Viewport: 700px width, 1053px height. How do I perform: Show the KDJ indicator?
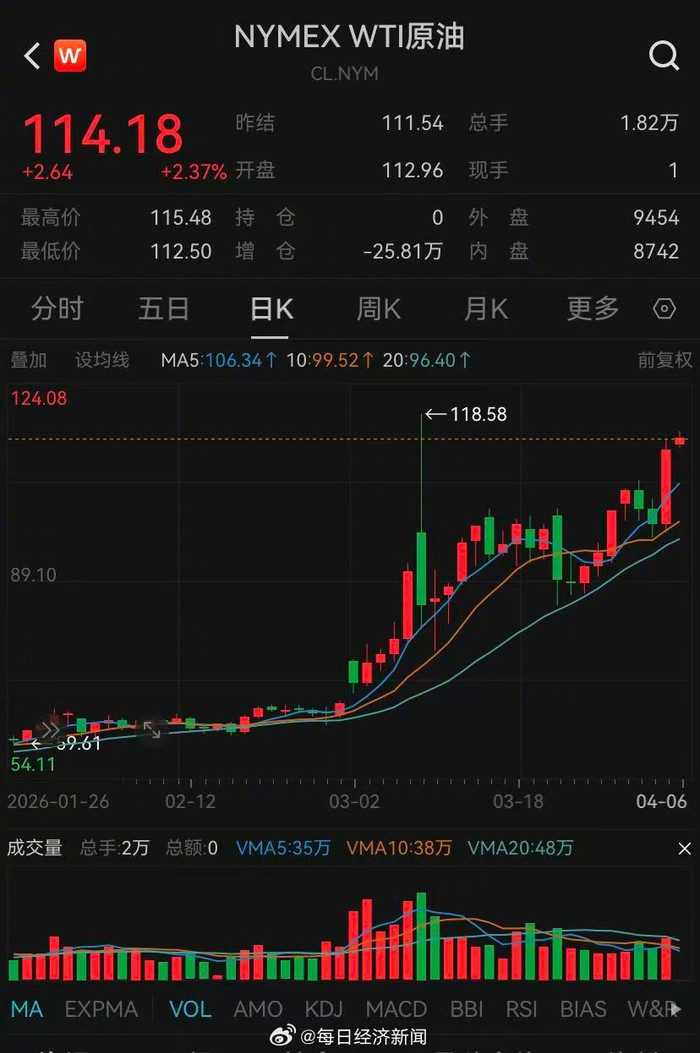[x=324, y=1009]
